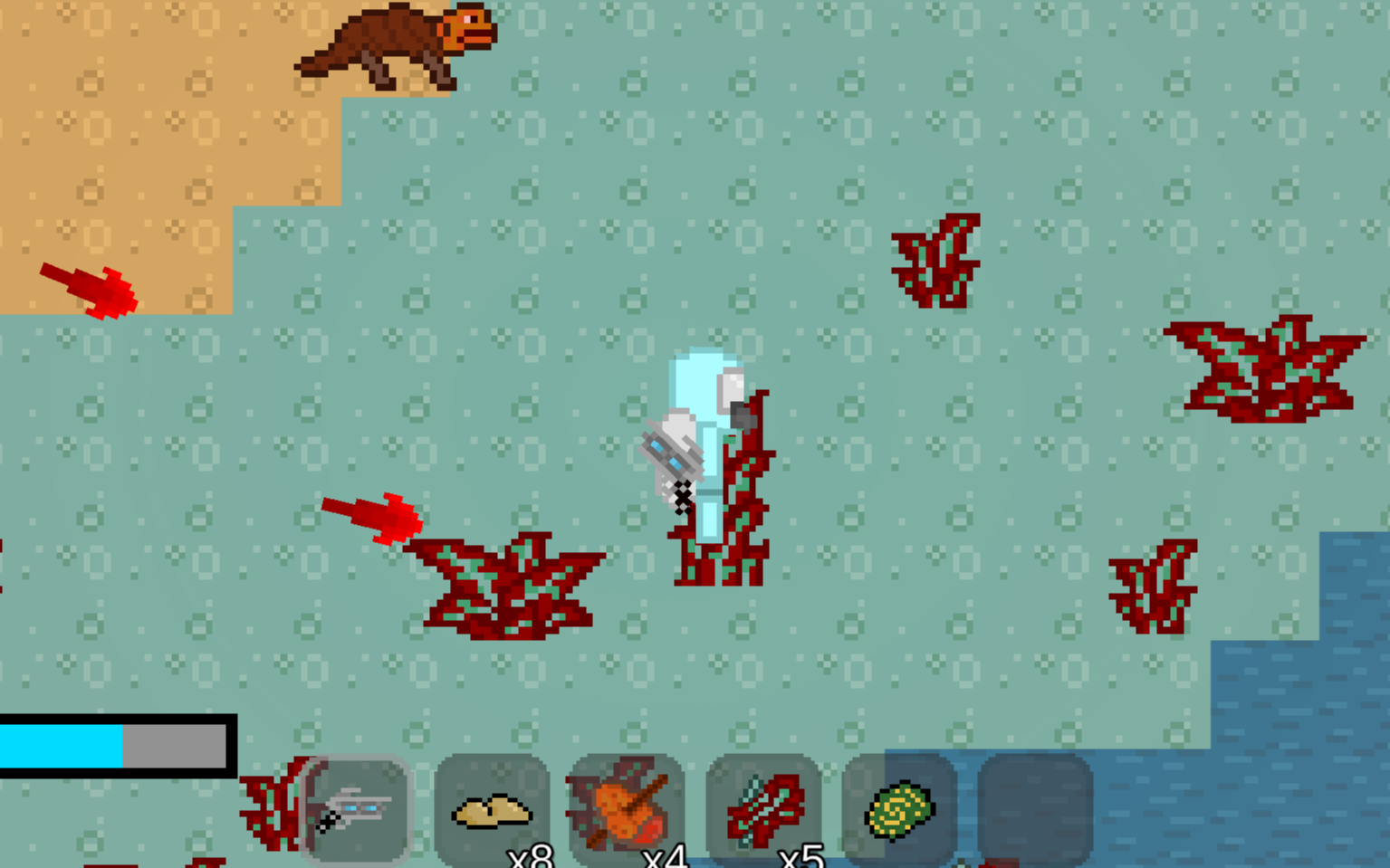1390x868 pixels.
Task: Select the red seaweed x5 slot
Action: pos(763,808)
